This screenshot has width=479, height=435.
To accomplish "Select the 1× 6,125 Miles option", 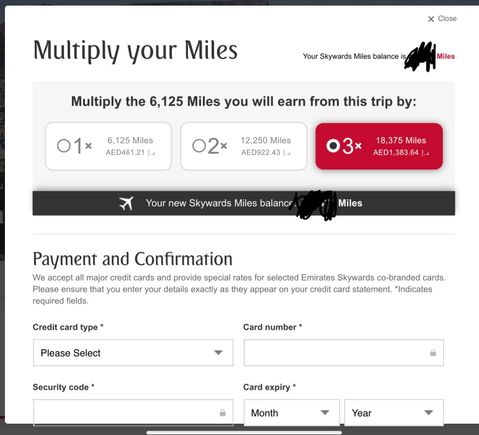I will pos(109,146).
